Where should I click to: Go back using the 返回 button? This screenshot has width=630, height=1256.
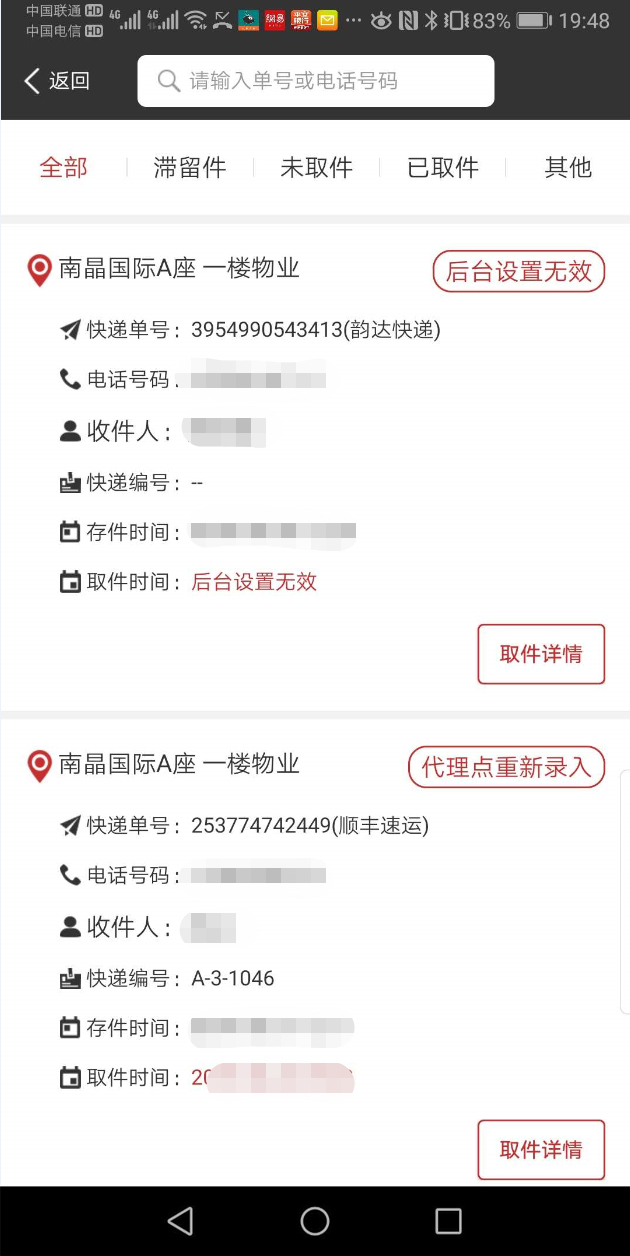57,81
